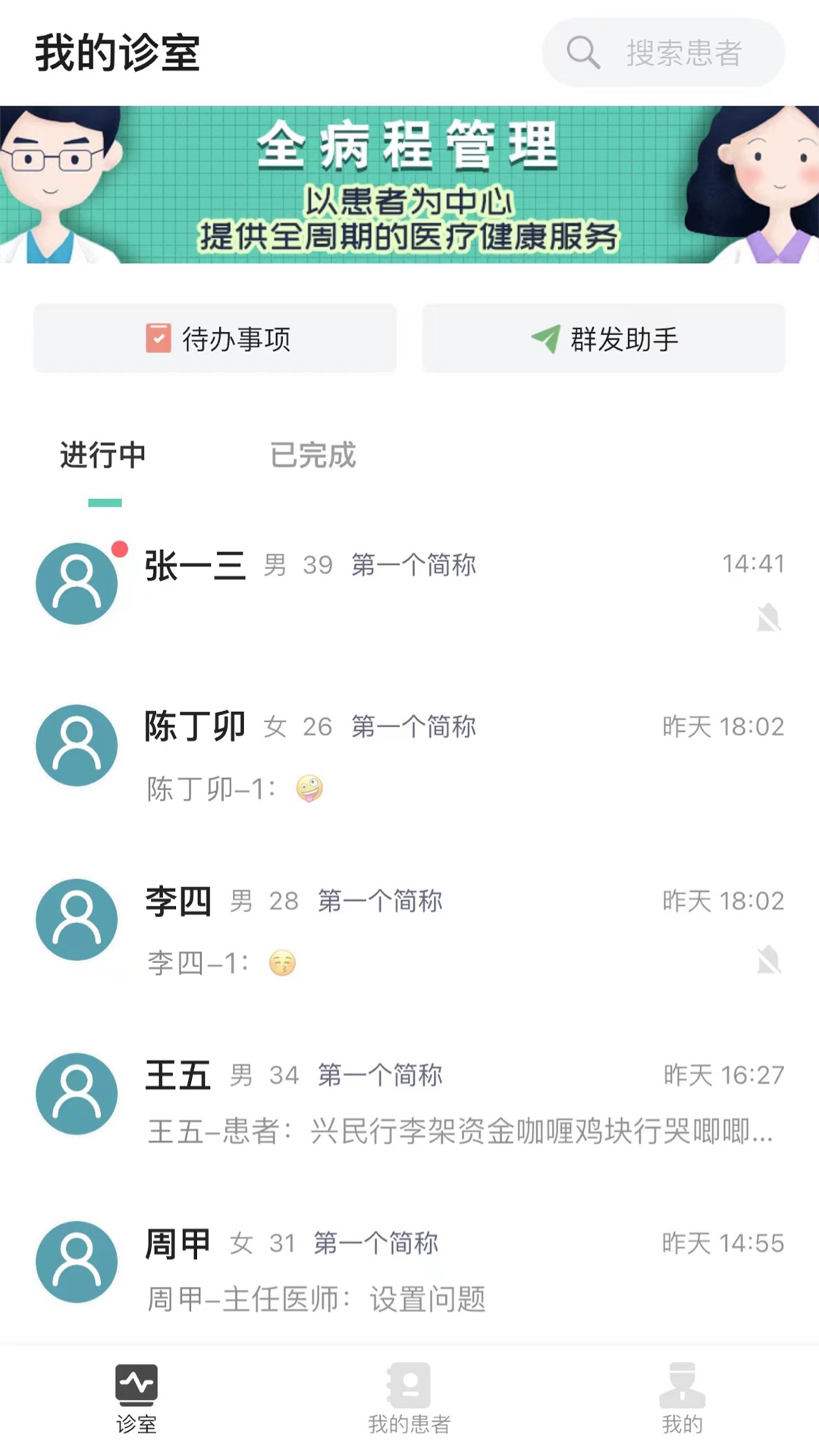Image resolution: width=819 pixels, height=1456 pixels.
Task: Tap 王五's avatar
Action: [x=76, y=1094]
